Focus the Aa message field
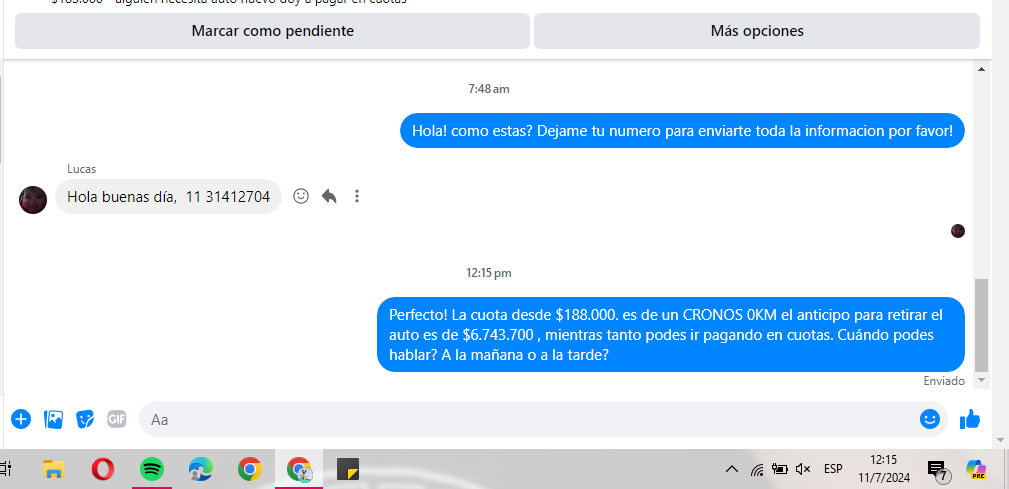Image resolution: width=1009 pixels, height=489 pixels. [520, 419]
